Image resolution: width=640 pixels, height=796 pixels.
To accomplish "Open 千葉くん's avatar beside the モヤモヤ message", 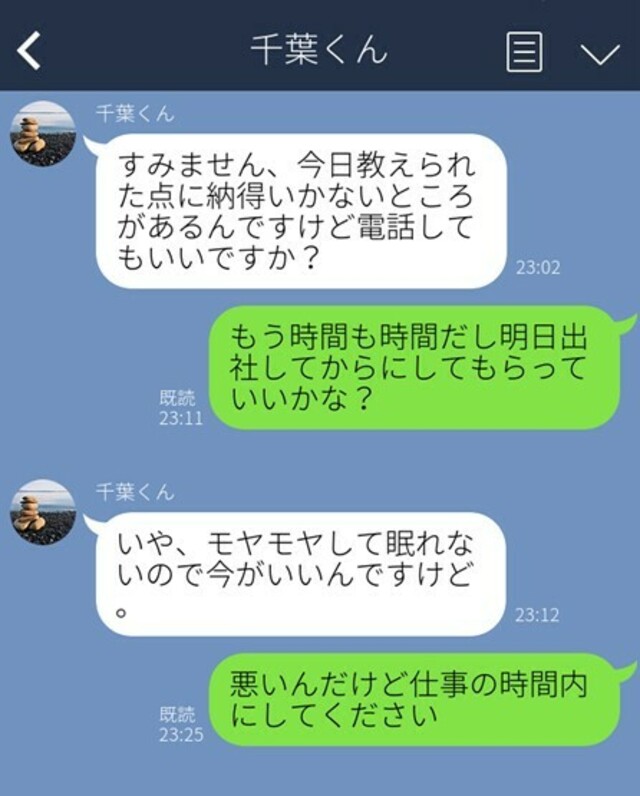I will 43,511.
